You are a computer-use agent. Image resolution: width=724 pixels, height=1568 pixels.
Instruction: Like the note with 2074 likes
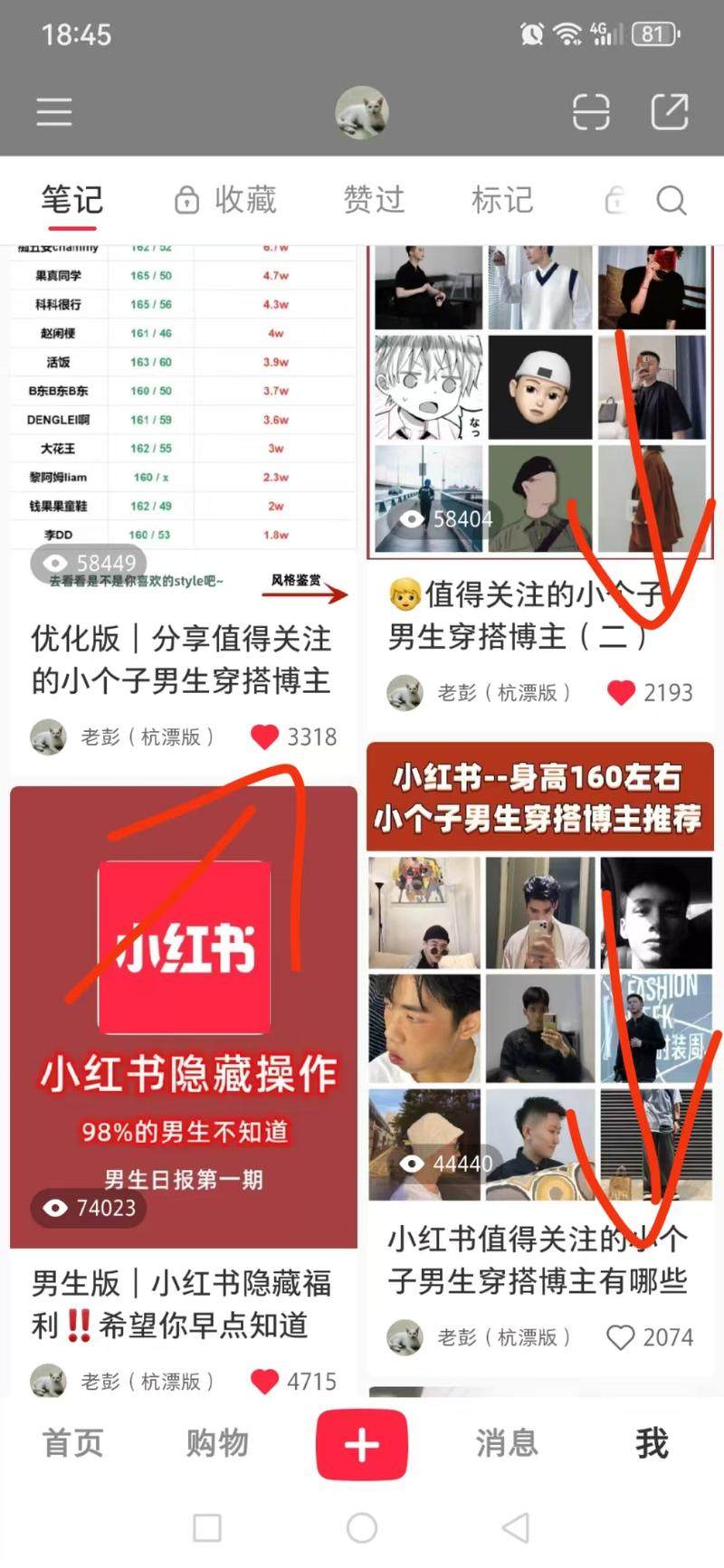[621, 1336]
